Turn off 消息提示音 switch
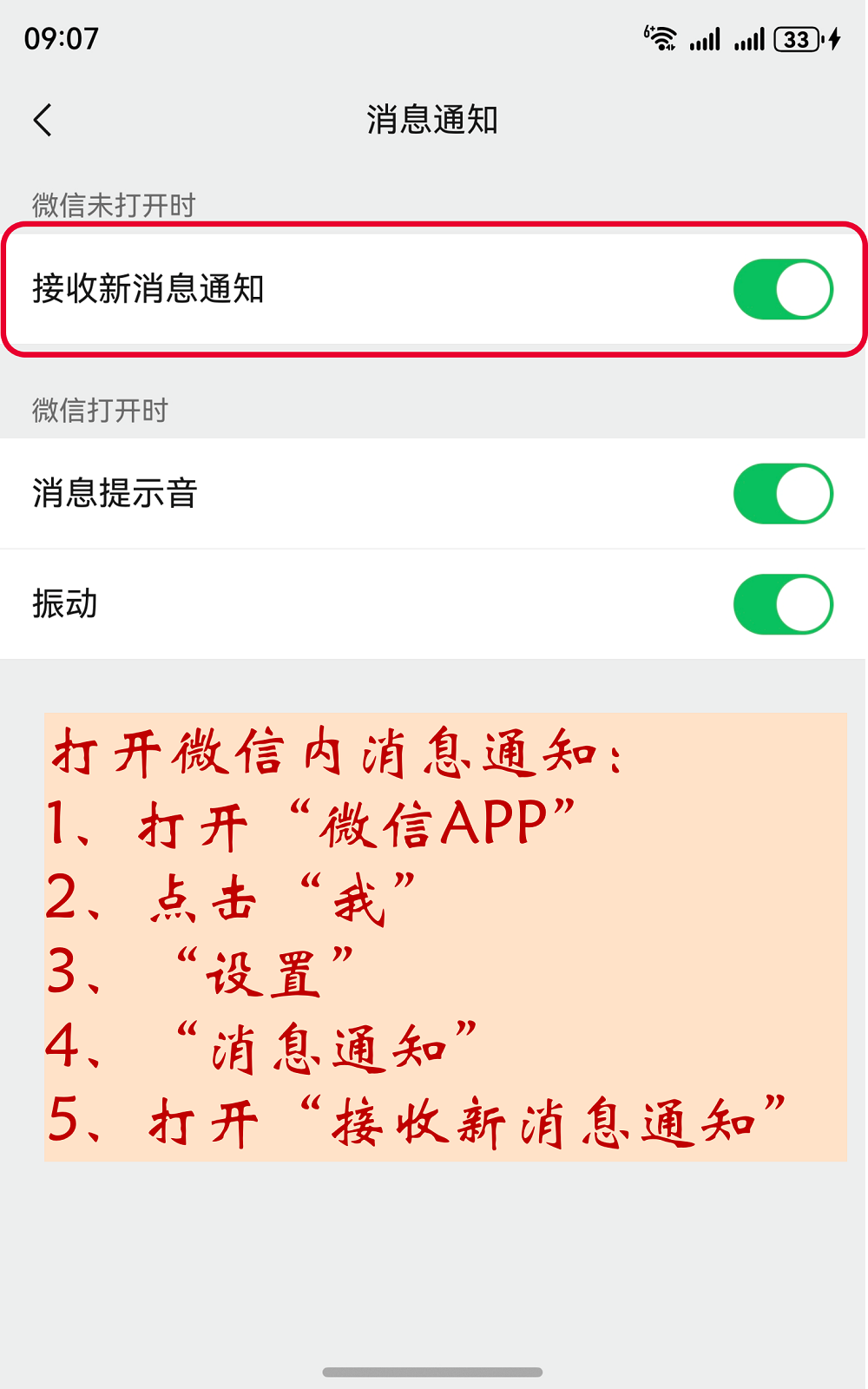Viewport: 868px width, 1389px height. 783,494
